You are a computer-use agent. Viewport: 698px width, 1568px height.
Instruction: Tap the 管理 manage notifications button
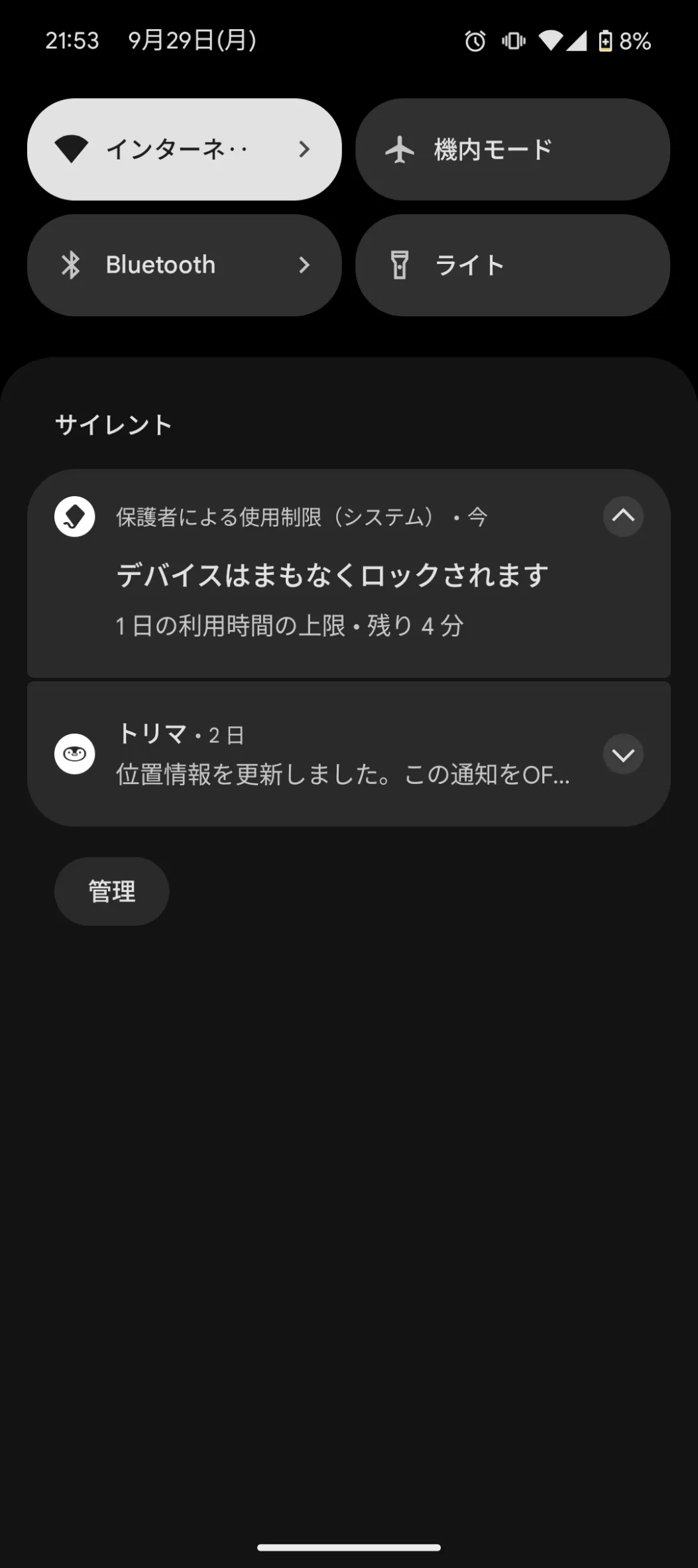click(111, 891)
